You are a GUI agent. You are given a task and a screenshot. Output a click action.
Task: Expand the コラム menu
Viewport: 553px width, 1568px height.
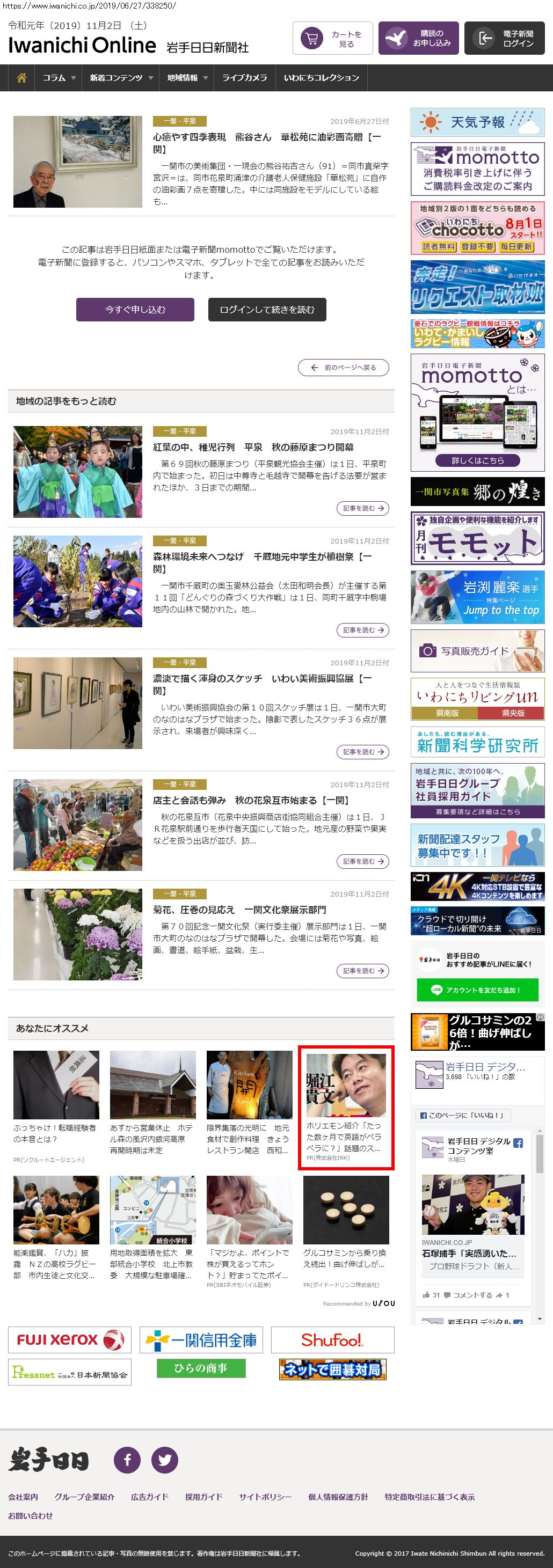pyautogui.click(x=59, y=78)
